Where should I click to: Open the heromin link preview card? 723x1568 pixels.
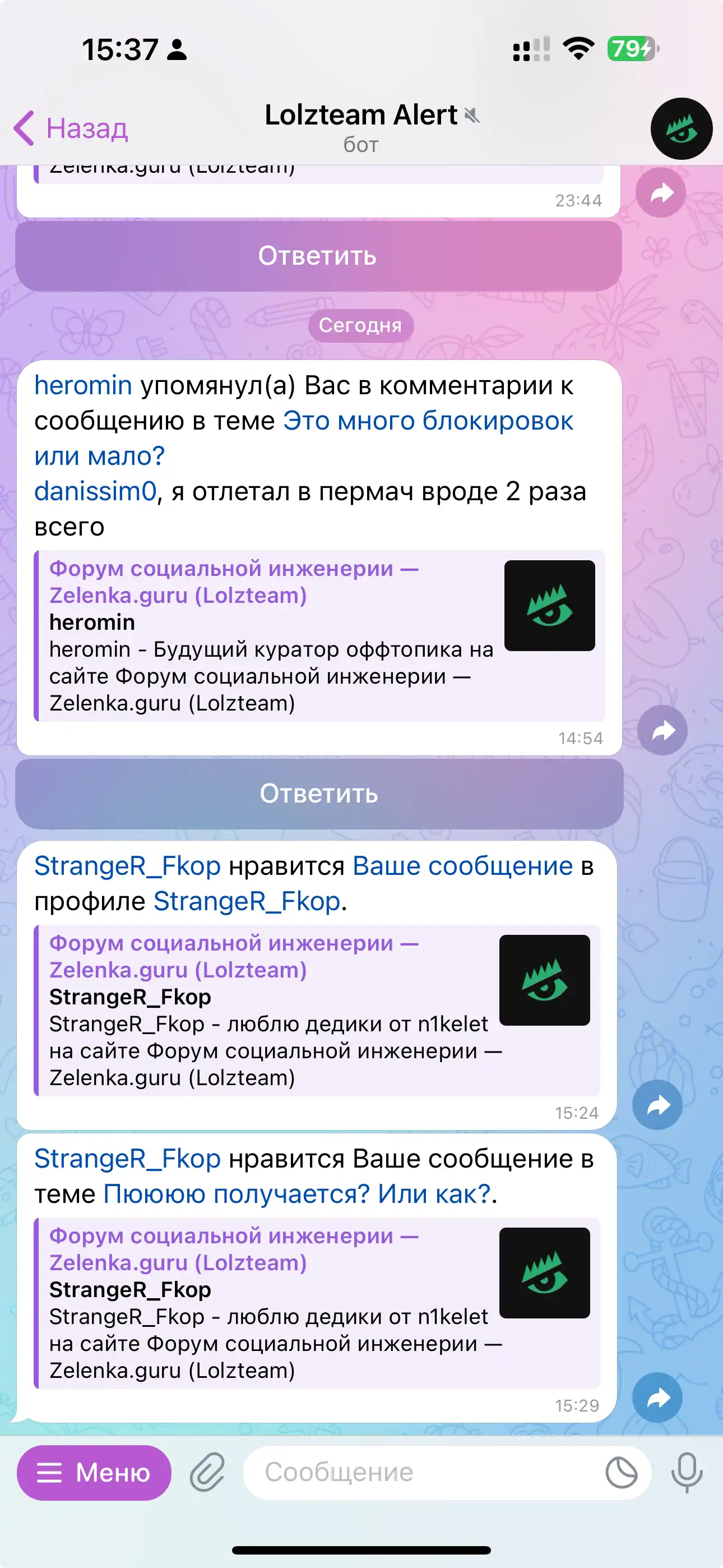[319, 635]
